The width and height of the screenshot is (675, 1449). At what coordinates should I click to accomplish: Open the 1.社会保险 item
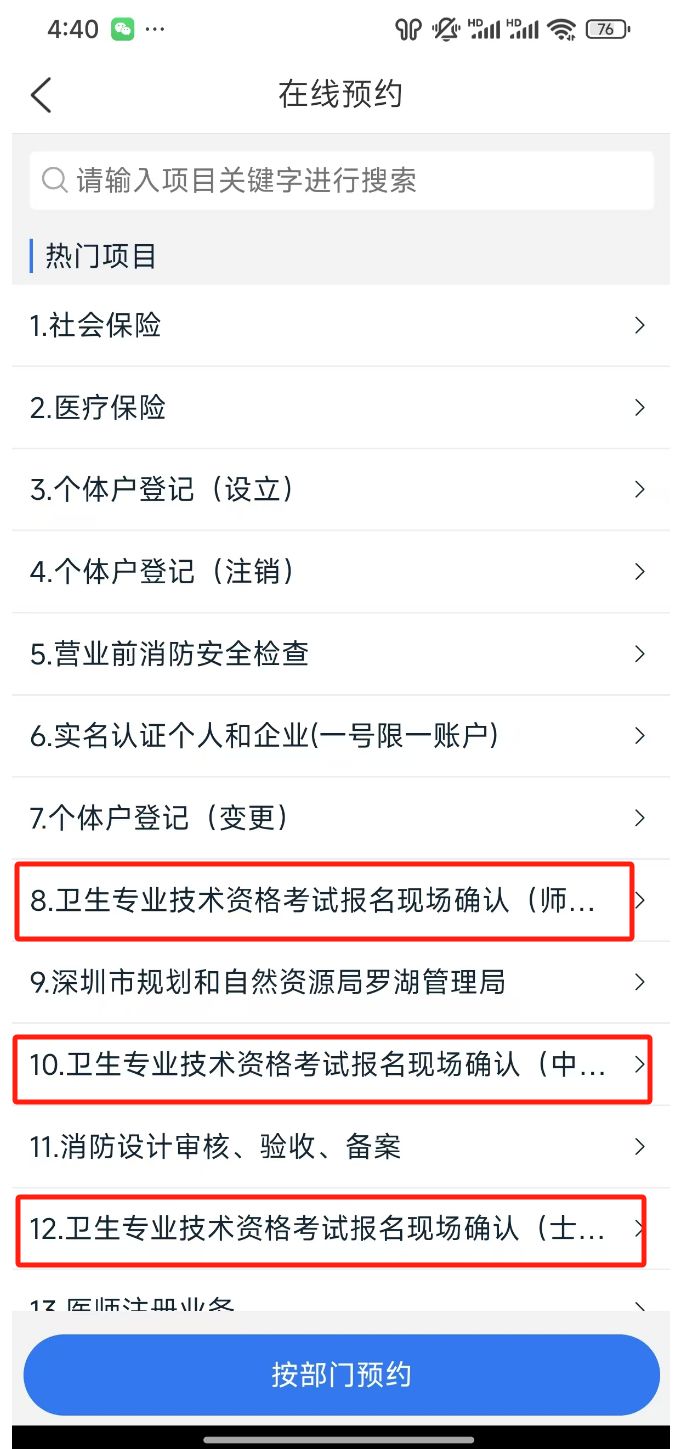click(340, 326)
